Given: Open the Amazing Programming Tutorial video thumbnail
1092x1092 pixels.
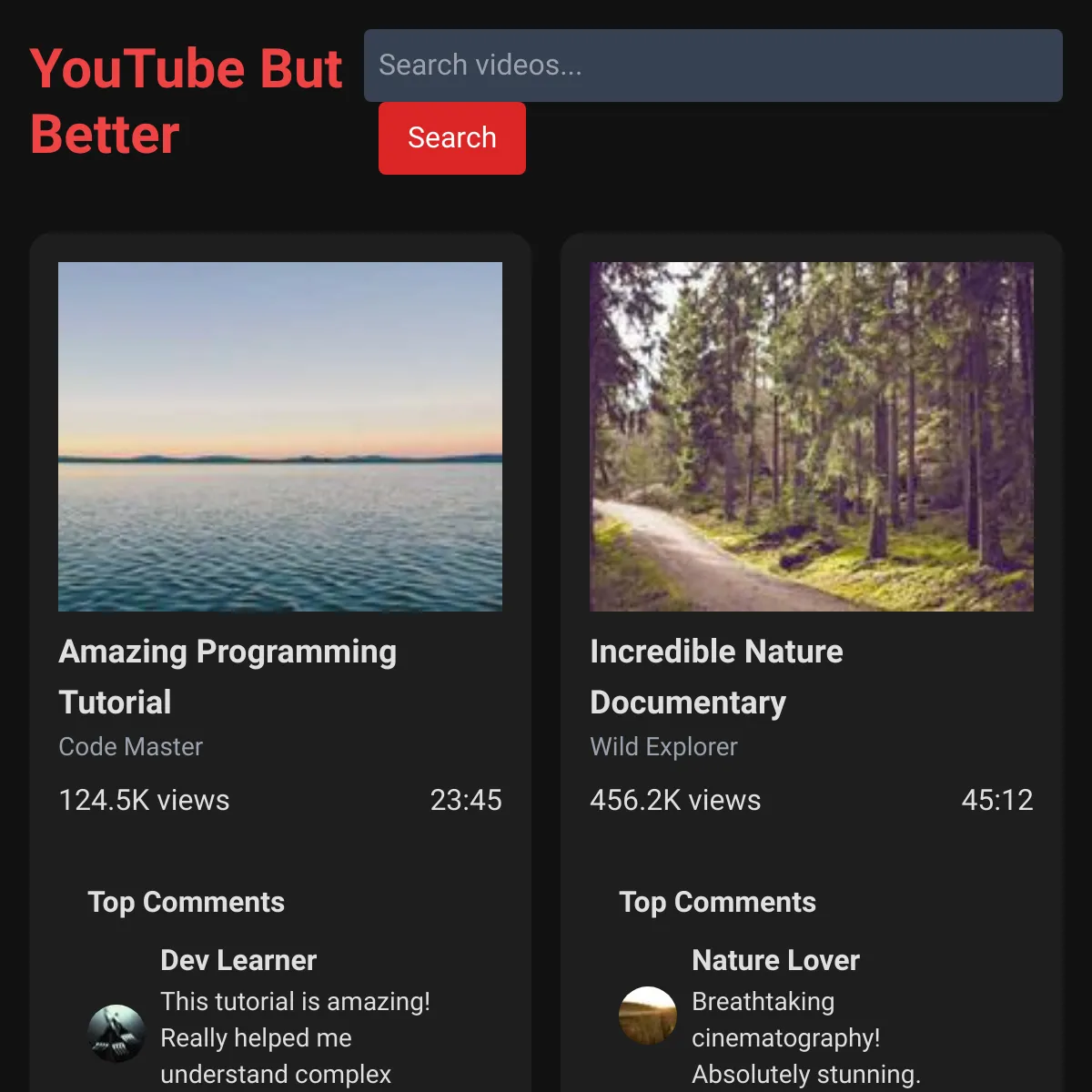Looking at the screenshot, I should point(280,437).
